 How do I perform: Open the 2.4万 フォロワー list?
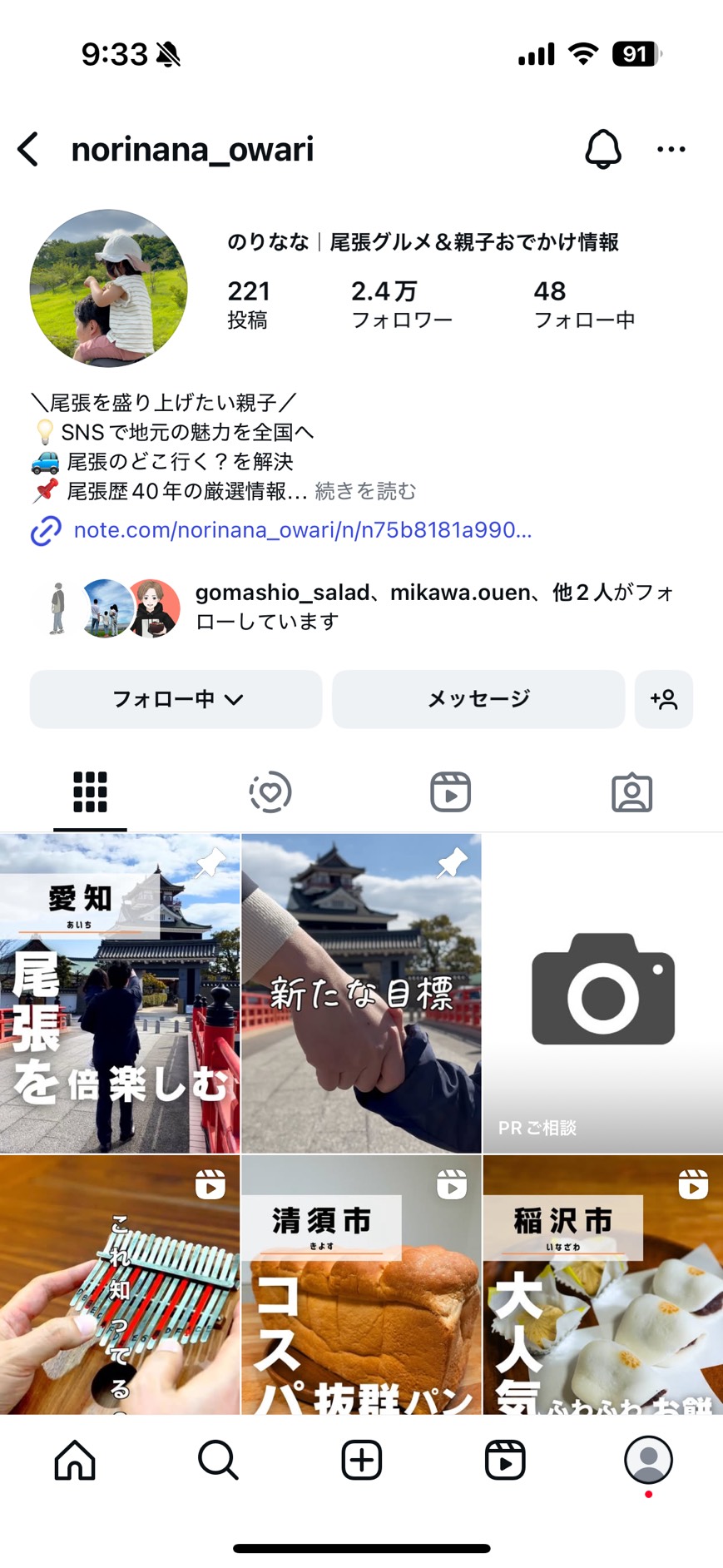click(401, 304)
